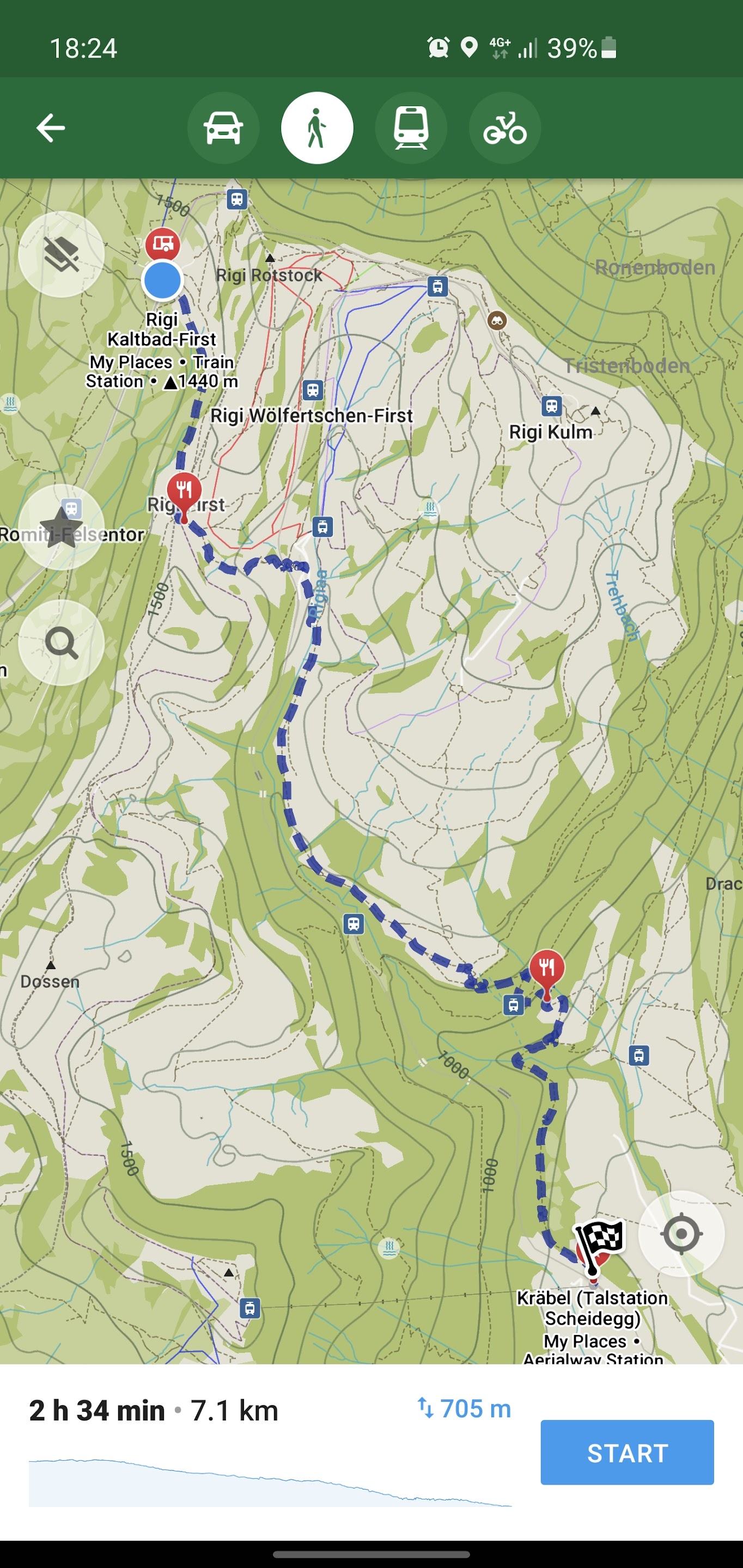Open the elevation profile chart
743x1568 pixels.
(x=270, y=1483)
